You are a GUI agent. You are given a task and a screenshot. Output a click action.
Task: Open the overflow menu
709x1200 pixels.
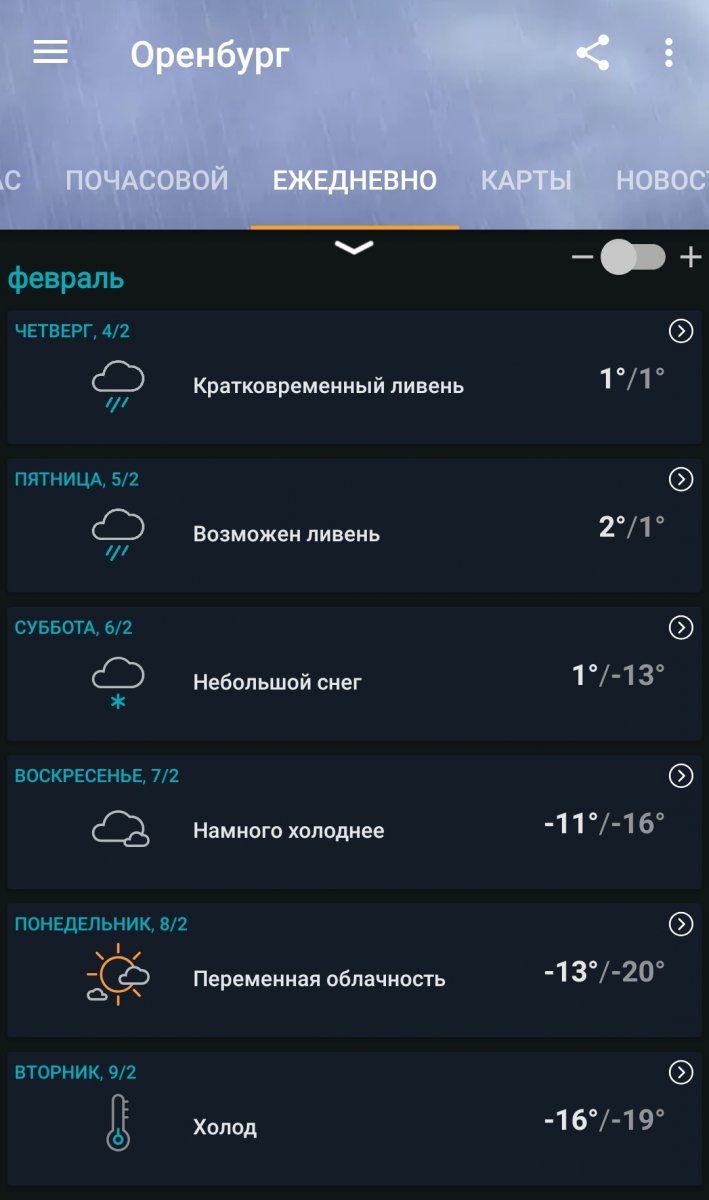669,53
